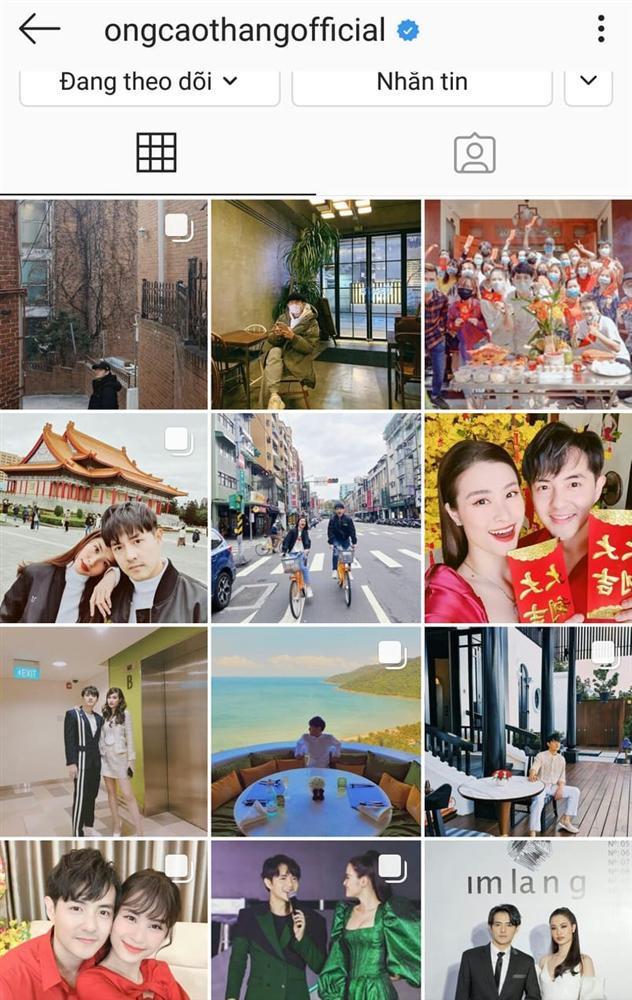Open the couple selfie in red outfits
632x1000 pixels.
pyautogui.click(x=103, y=920)
